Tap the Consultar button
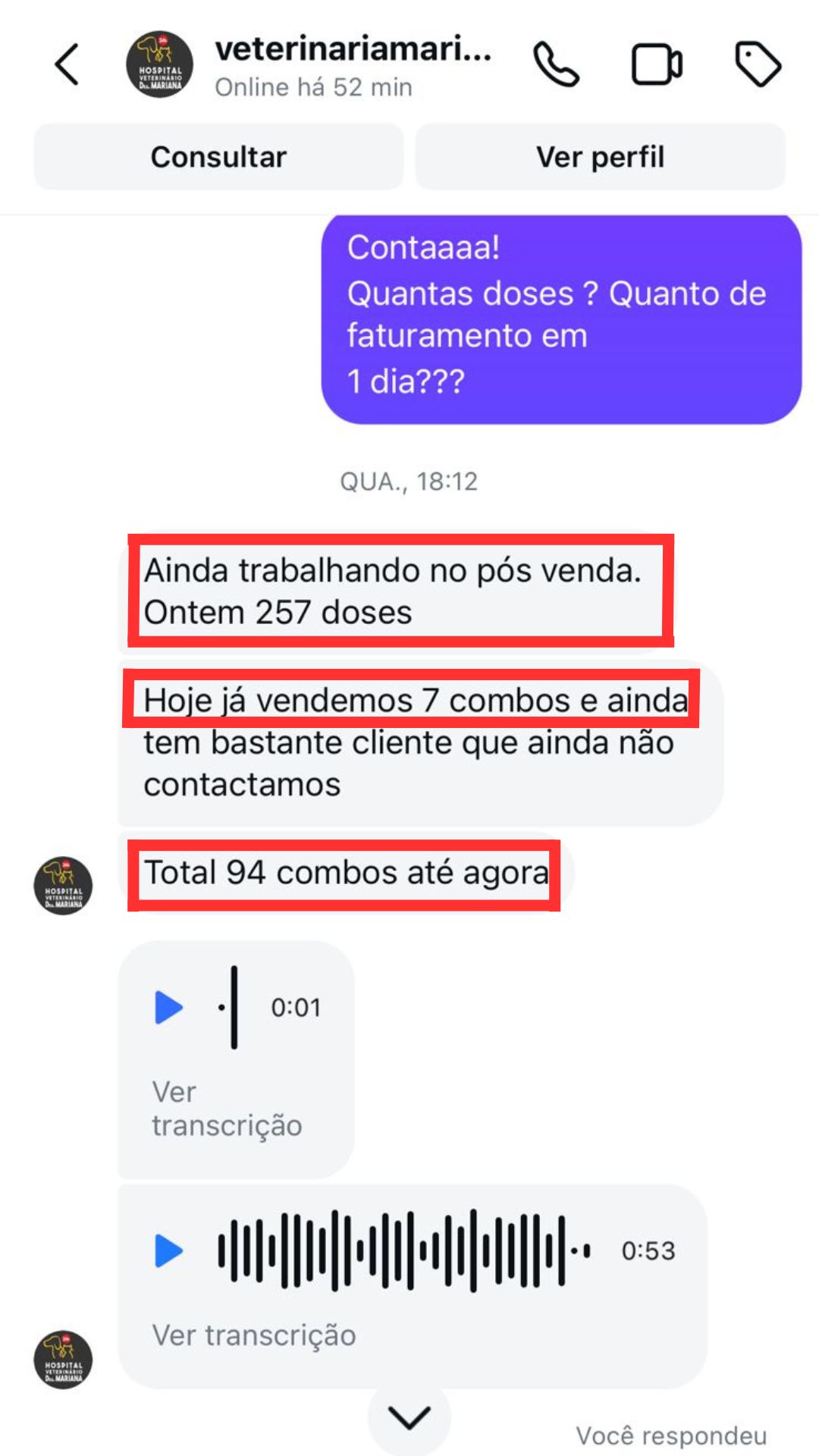 tap(218, 157)
